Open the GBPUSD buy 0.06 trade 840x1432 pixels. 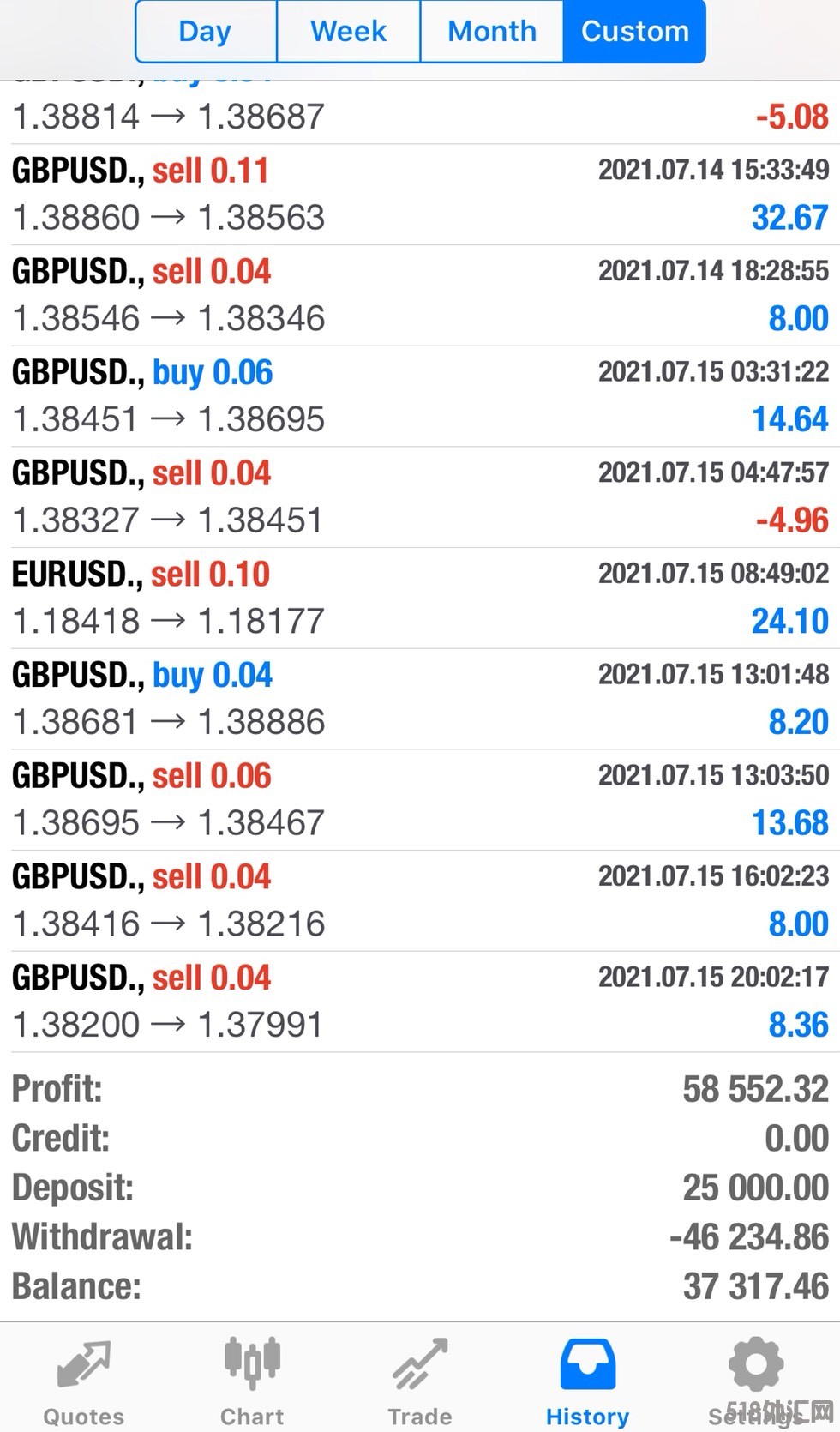[x=420, y=396]
